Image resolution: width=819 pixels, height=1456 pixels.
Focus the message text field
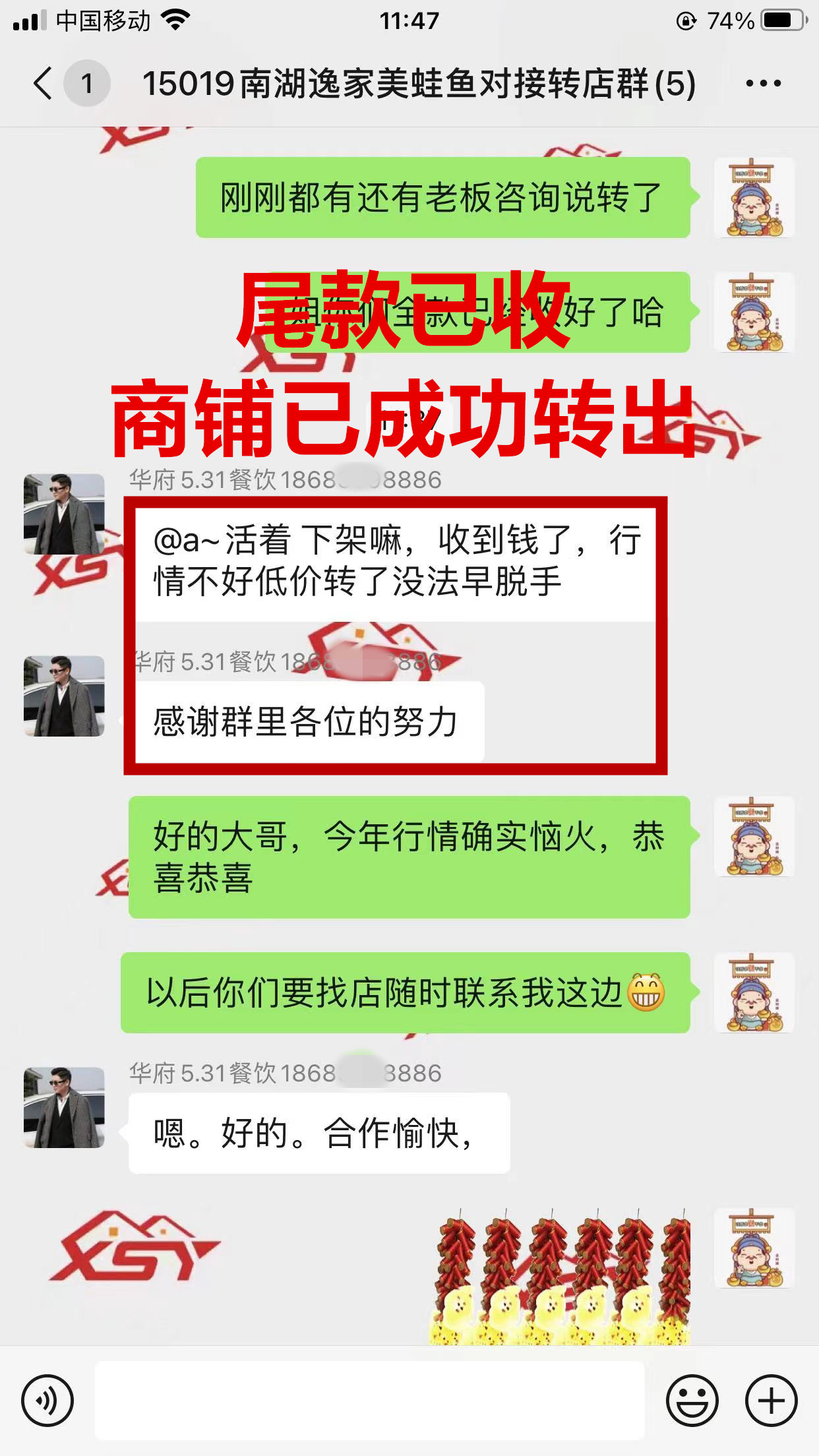(369, 1401)
